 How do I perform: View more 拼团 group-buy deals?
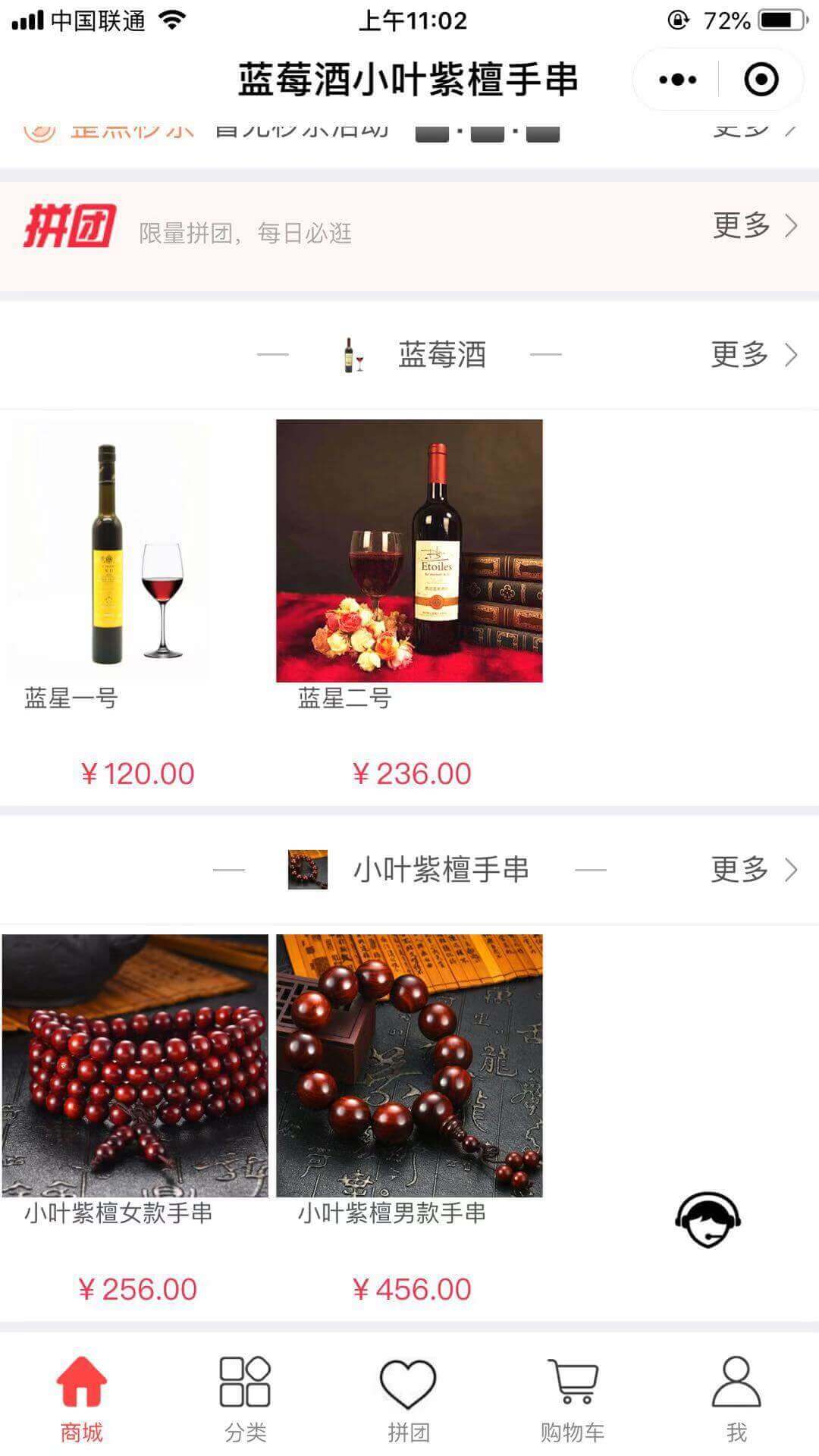pos(755,226)
